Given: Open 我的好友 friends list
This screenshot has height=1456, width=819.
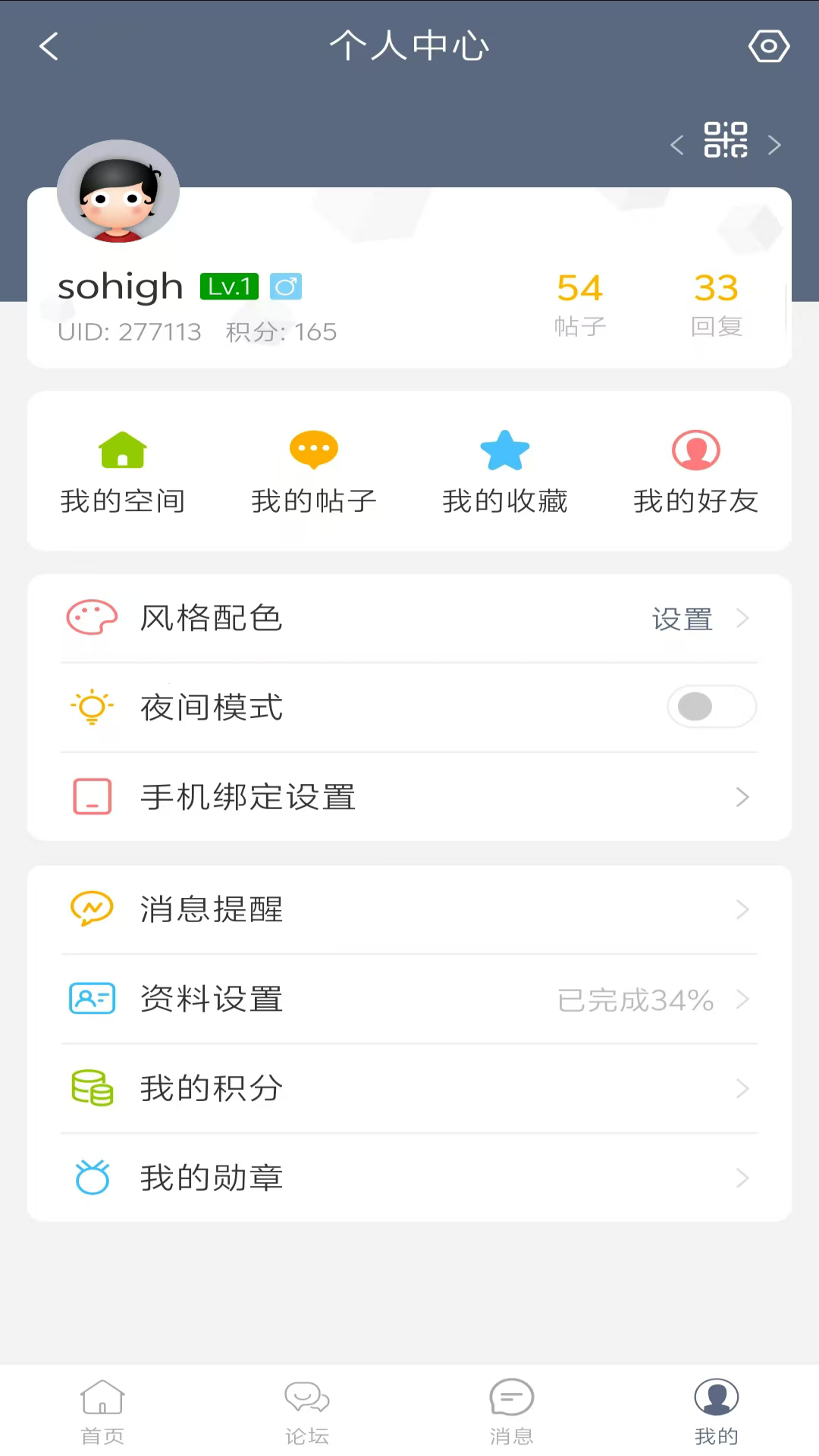Looking at the screenshot, I should click(696, 472).
